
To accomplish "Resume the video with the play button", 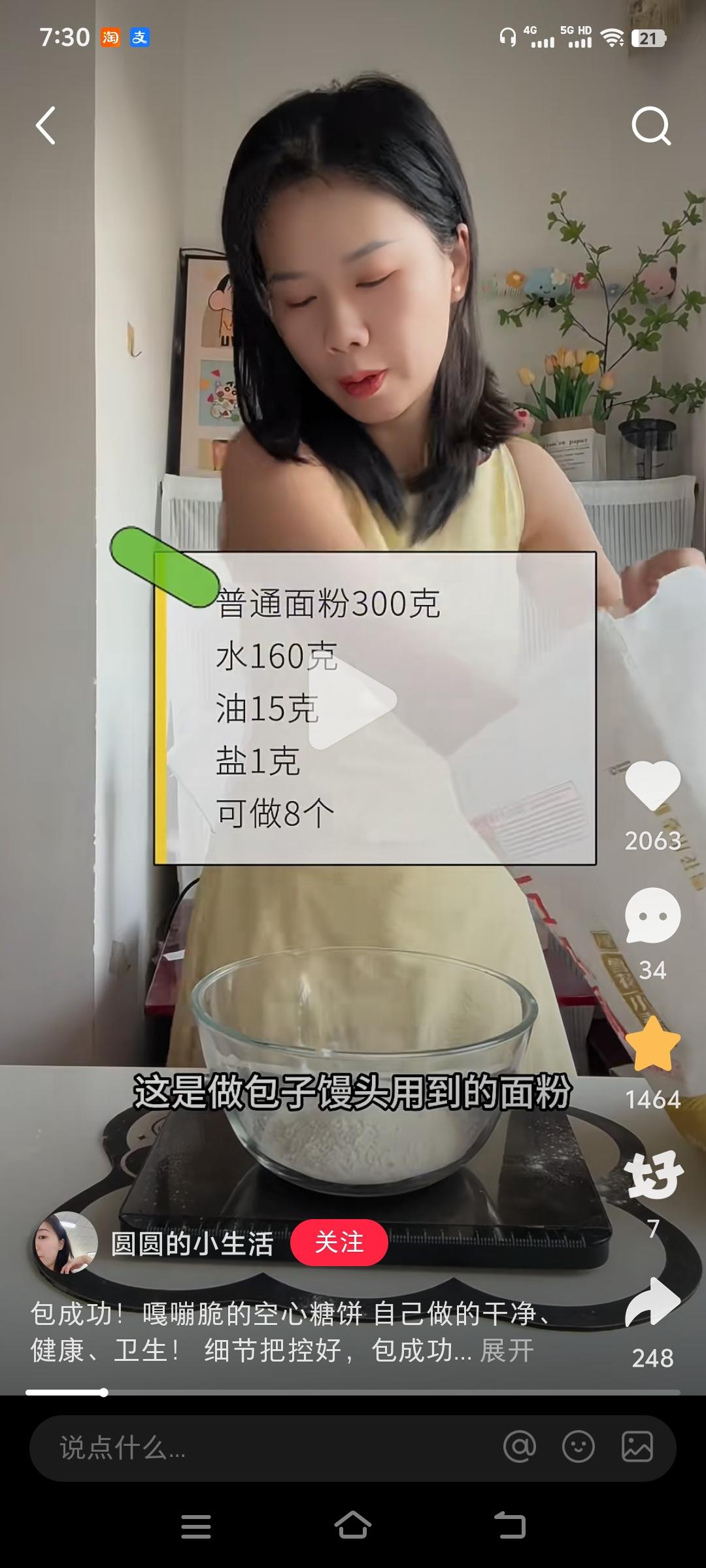I will (352, 700).
